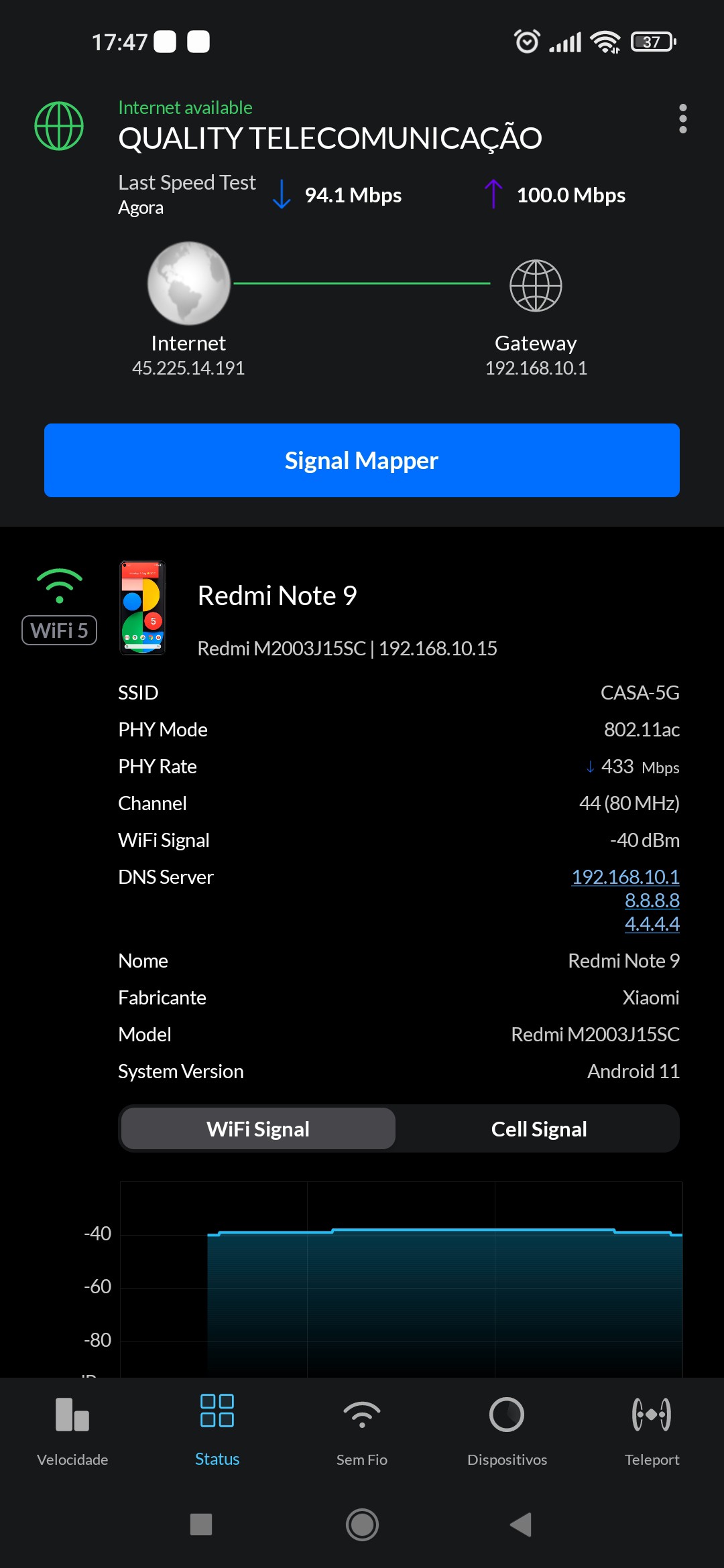Open the 4.4.4.4 DNS link
The width and height of the screenshot is (724, 1568).
click(x=652, y=923)
